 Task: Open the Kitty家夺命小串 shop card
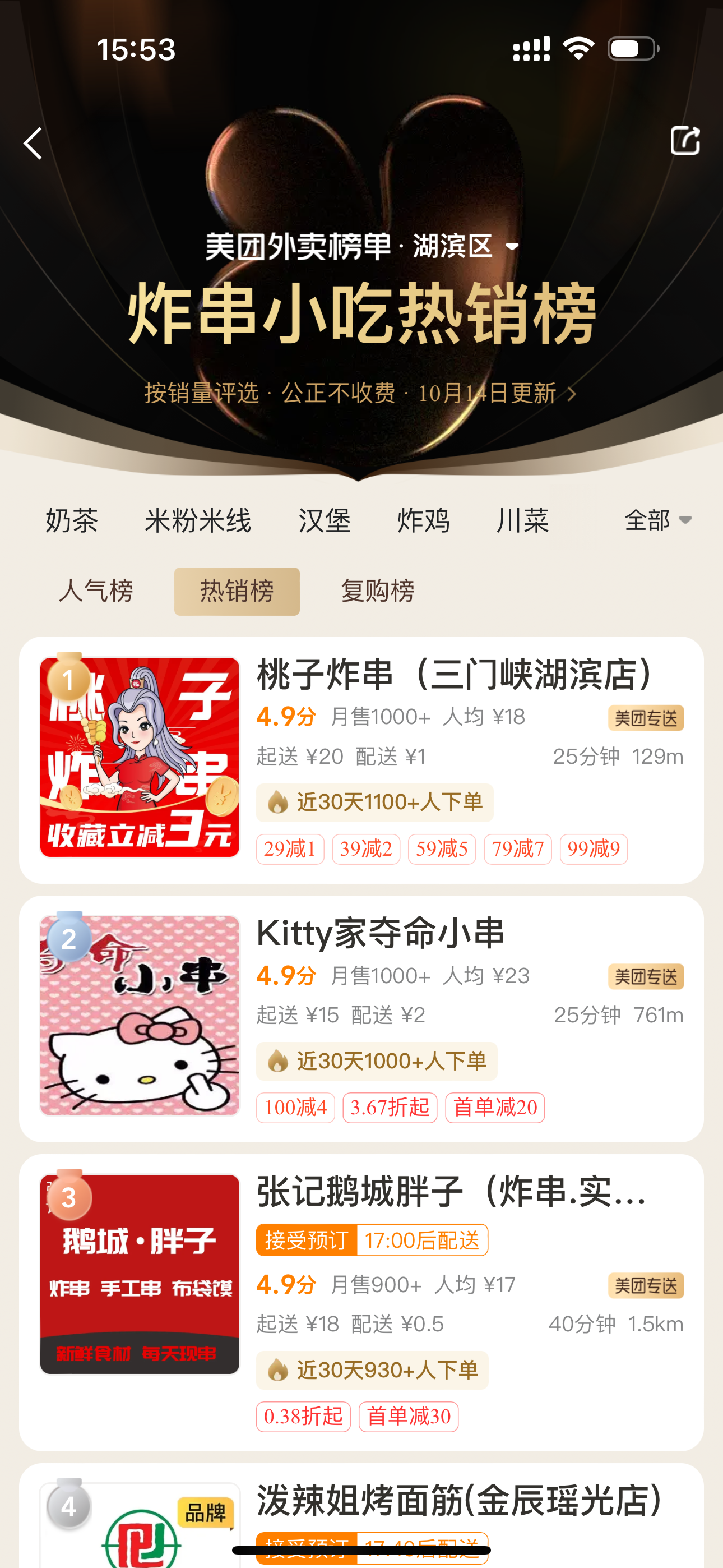click(381, 933)
